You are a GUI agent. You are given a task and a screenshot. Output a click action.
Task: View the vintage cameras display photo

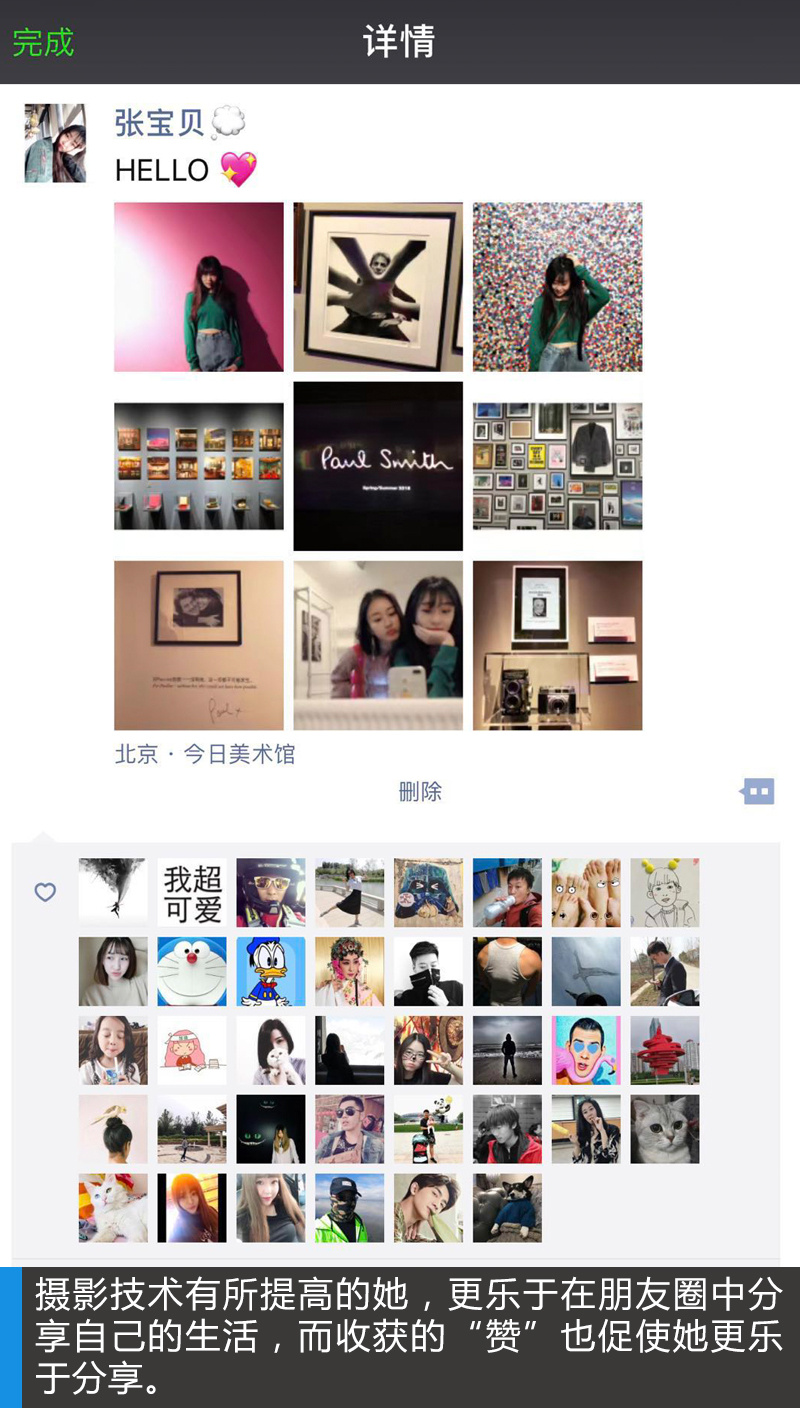point(557,645)
